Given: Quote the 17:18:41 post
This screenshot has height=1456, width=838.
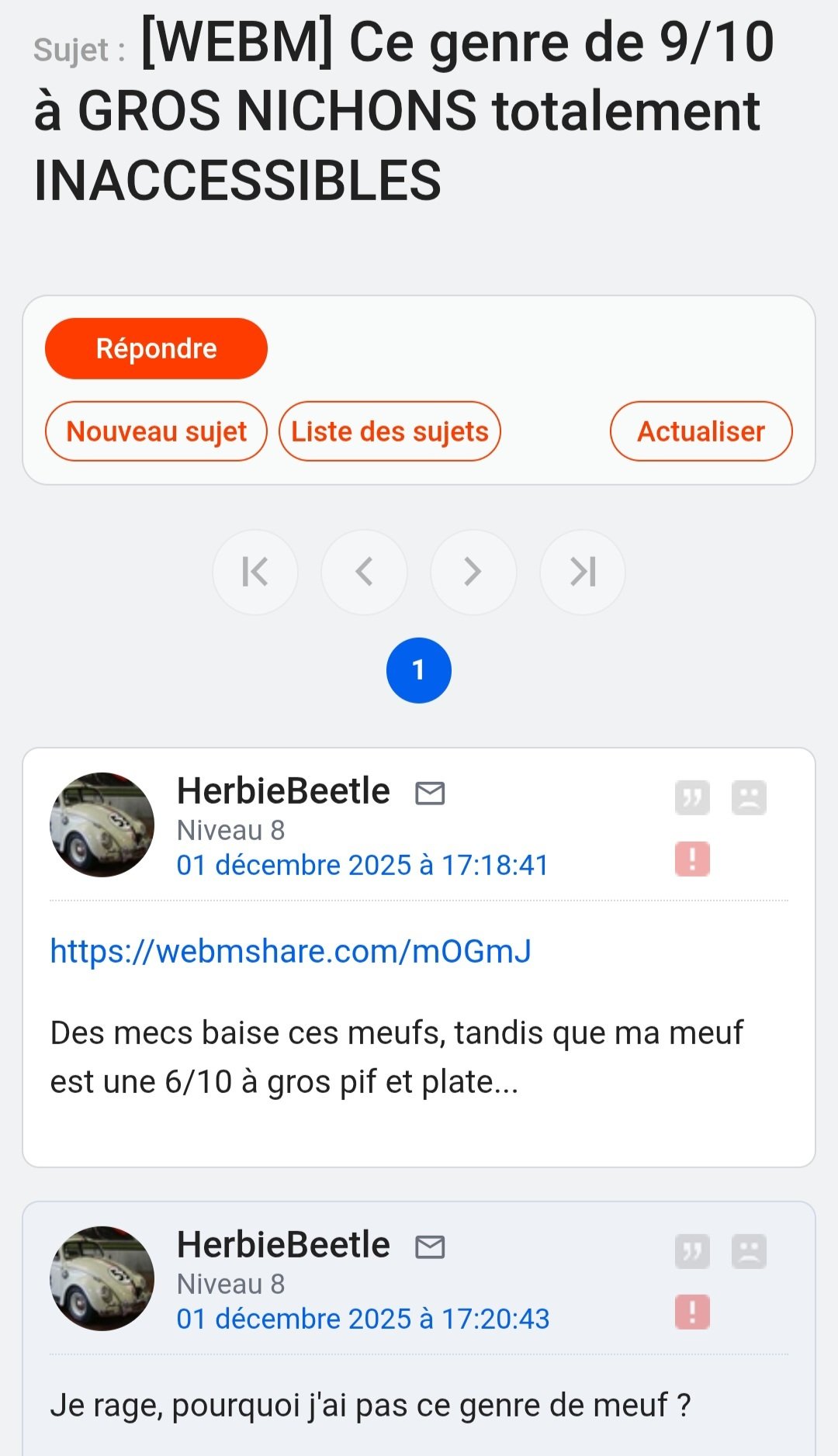Looking at the screenshot, I should [x=692, y=797].
